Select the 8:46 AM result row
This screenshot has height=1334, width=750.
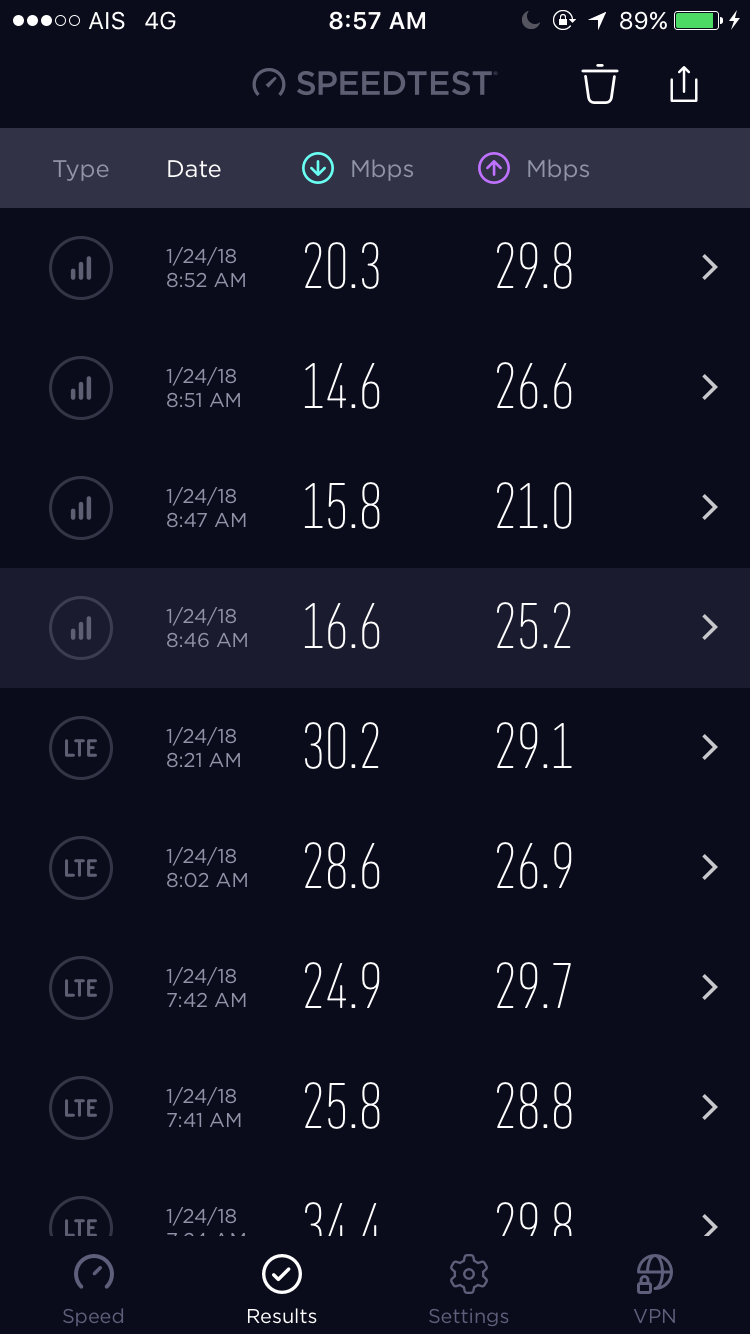point(375,628)
